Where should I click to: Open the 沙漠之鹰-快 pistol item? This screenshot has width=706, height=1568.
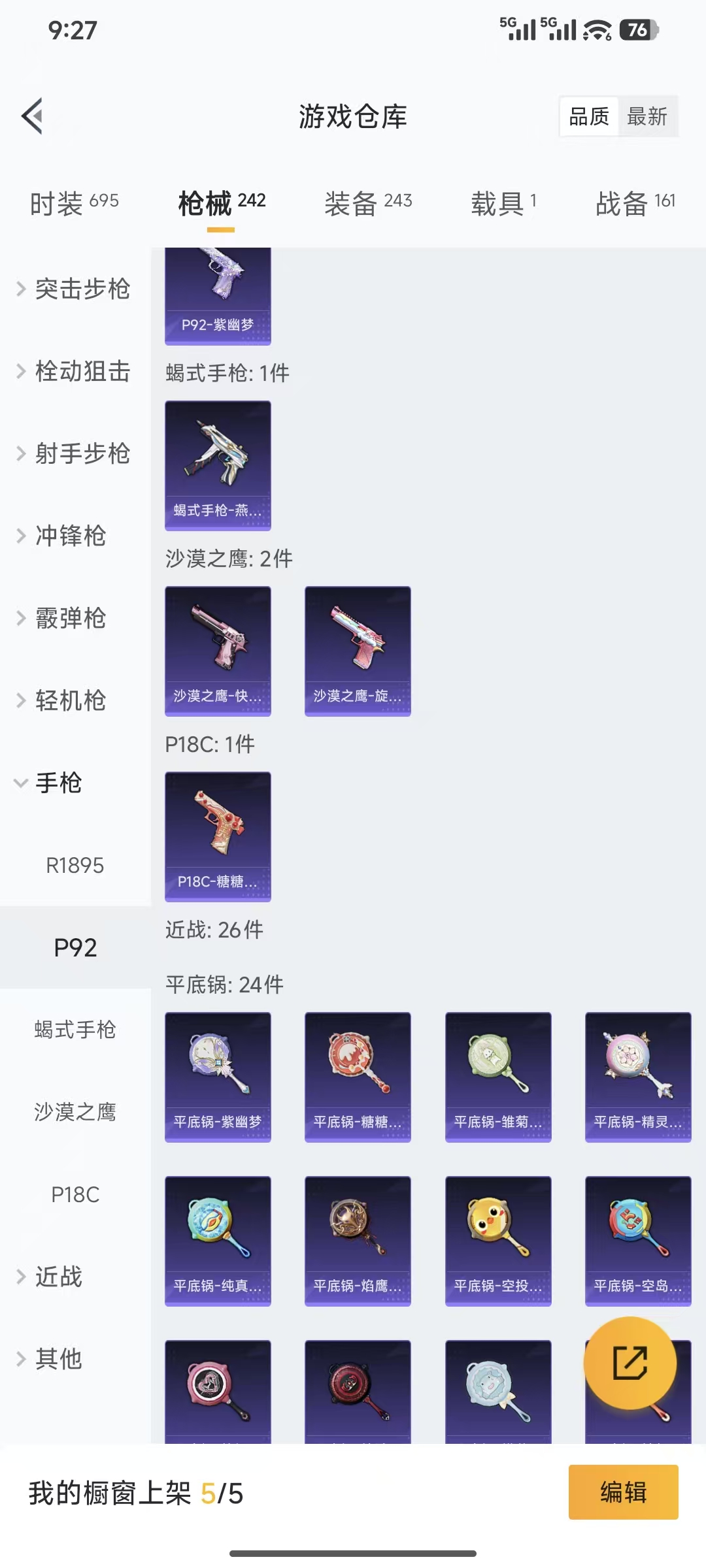[x=218, y=650]
